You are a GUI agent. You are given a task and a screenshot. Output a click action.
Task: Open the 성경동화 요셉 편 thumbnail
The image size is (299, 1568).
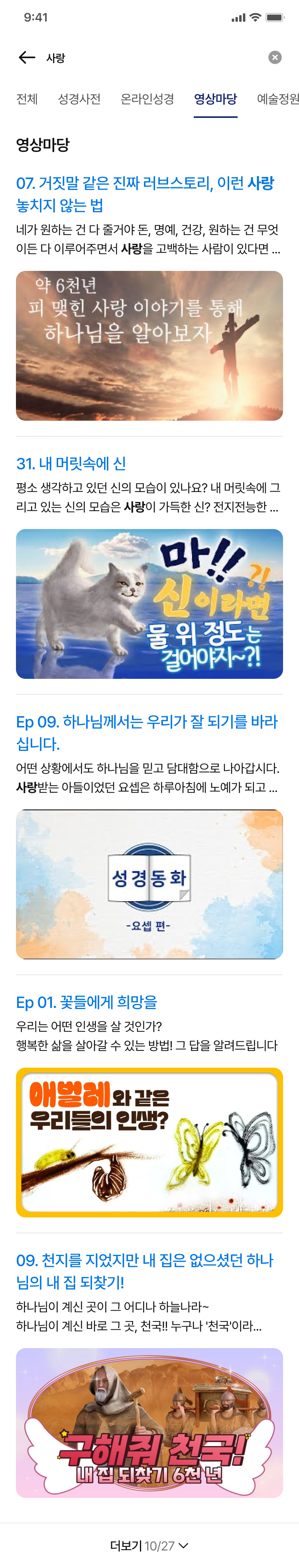149,884
